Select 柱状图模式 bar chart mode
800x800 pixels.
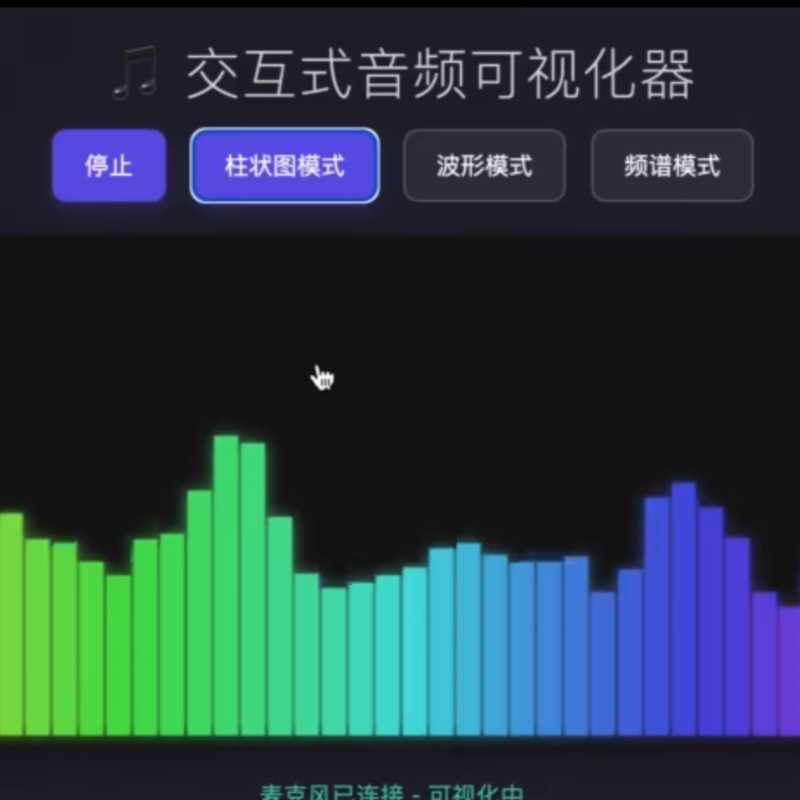285,166
